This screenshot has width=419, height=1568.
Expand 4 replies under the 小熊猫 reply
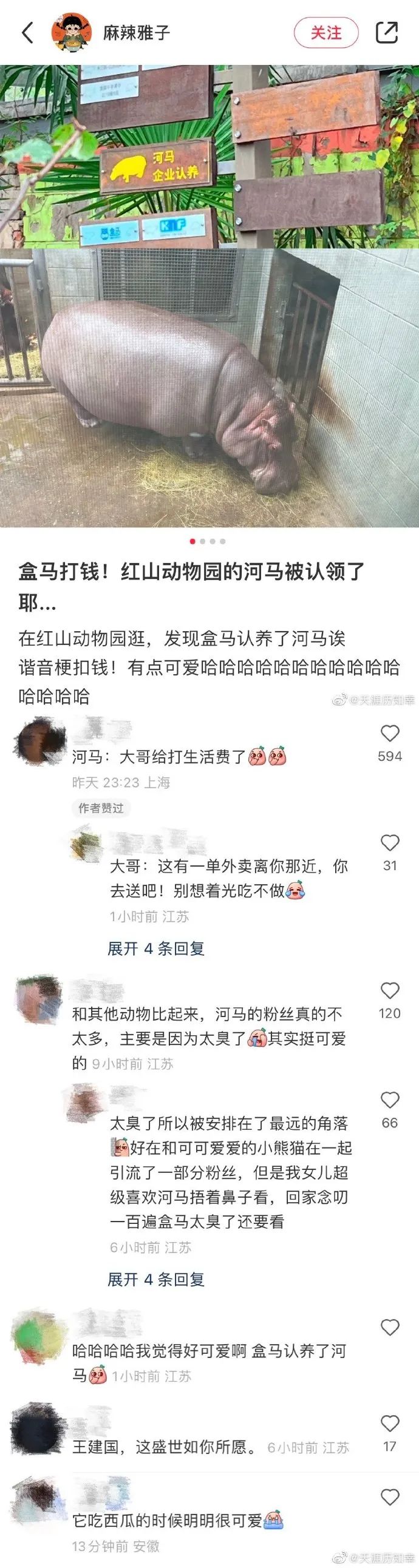156,1280
